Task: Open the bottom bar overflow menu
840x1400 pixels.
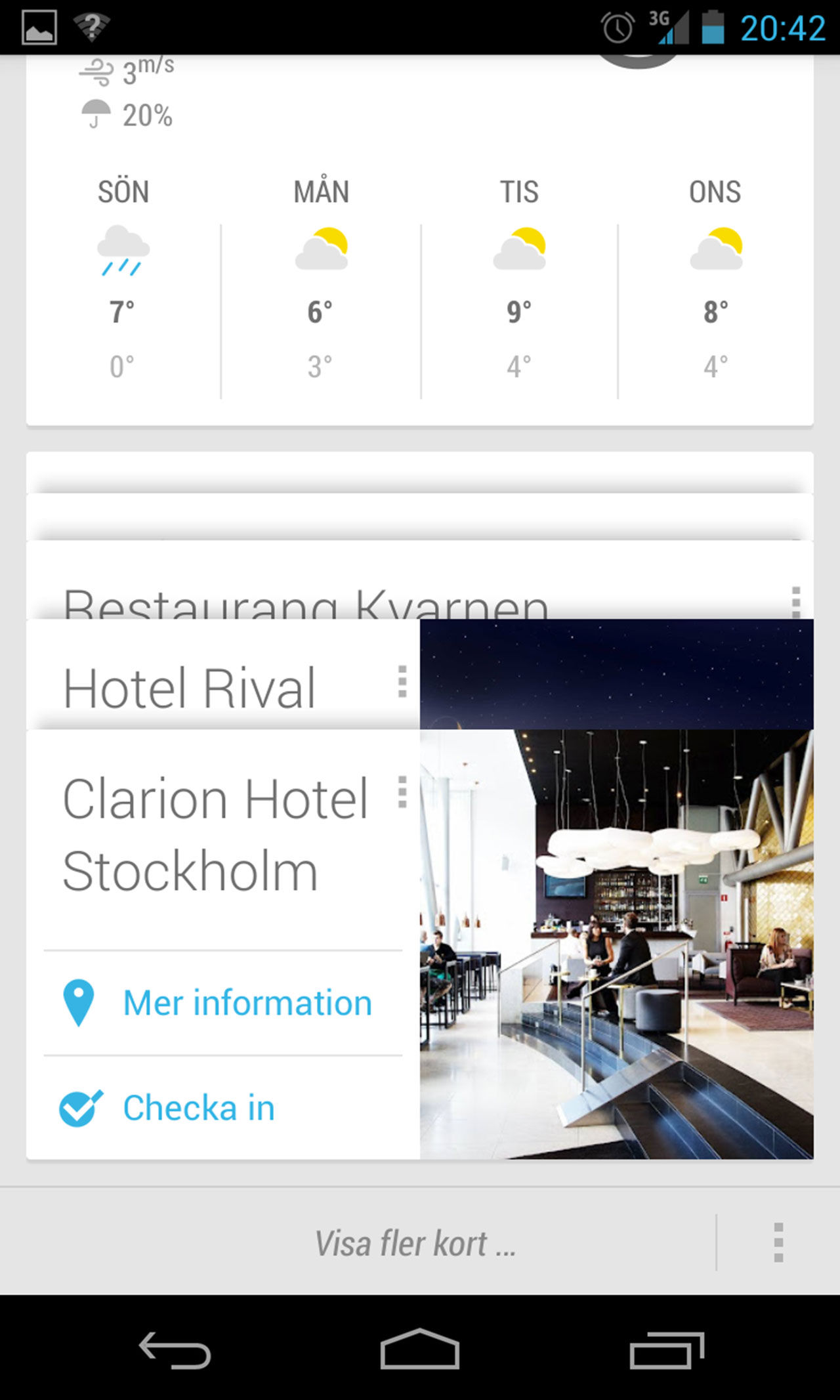Action: tap(778, 1242)
